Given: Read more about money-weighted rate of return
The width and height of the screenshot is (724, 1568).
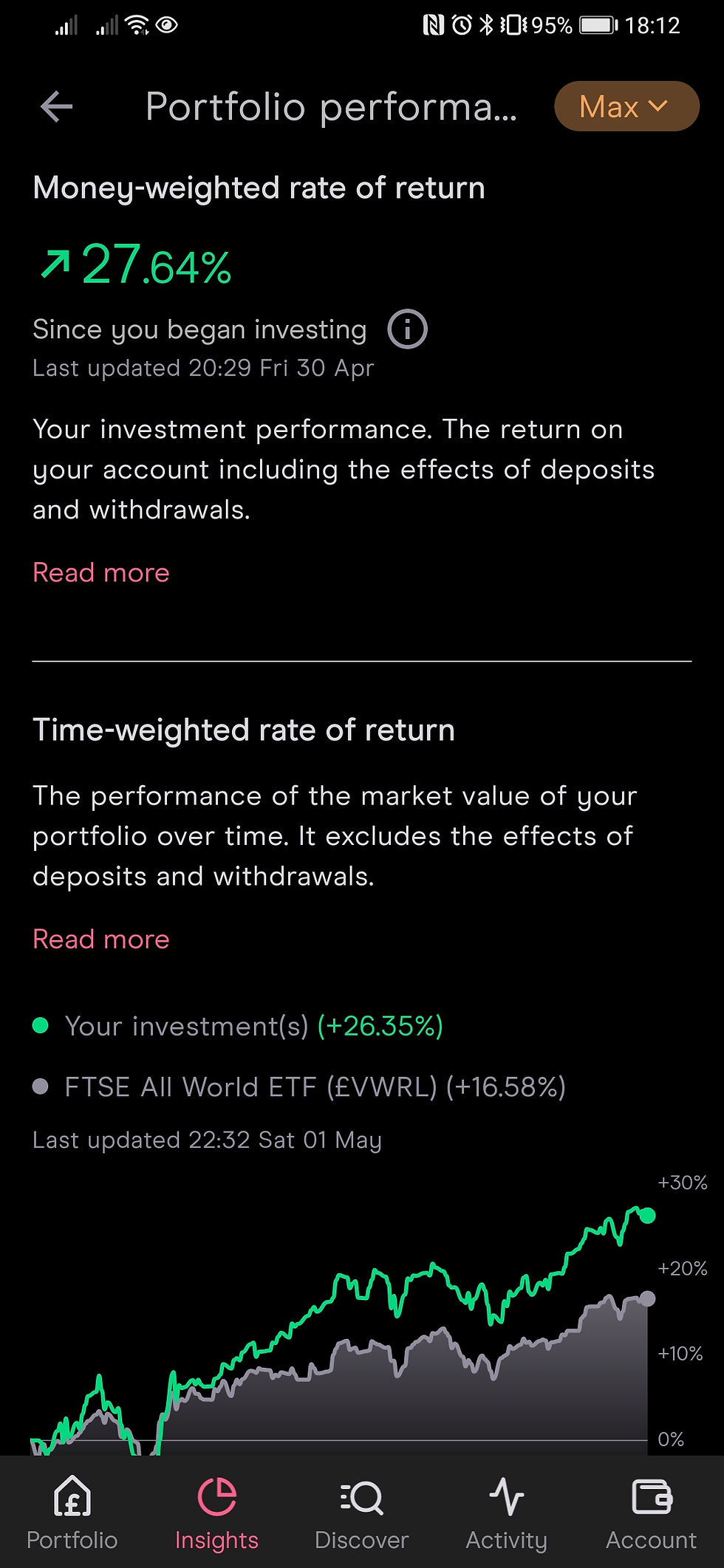Looking at the screenshot, I should coord(101,573).
